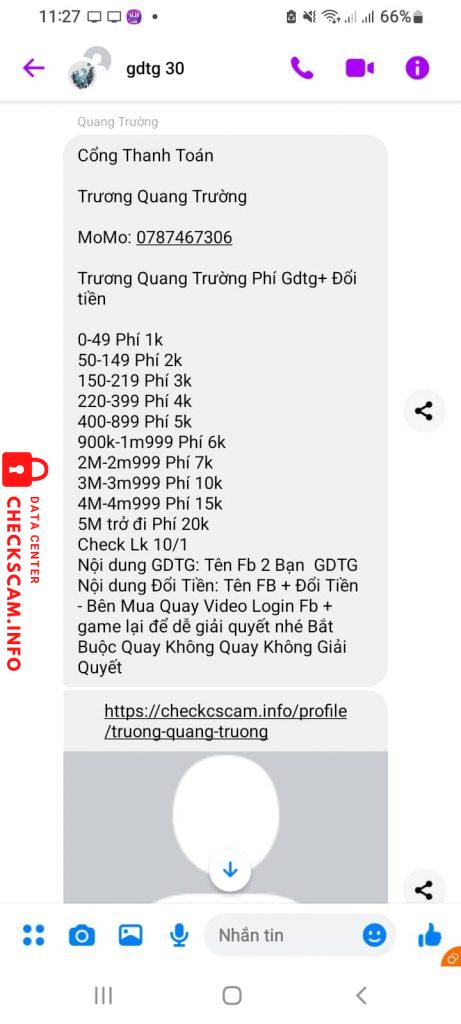Viewport: 461px width, 1024px height.
Task: Record a voice message with the microphone
Action: [178, 936]
